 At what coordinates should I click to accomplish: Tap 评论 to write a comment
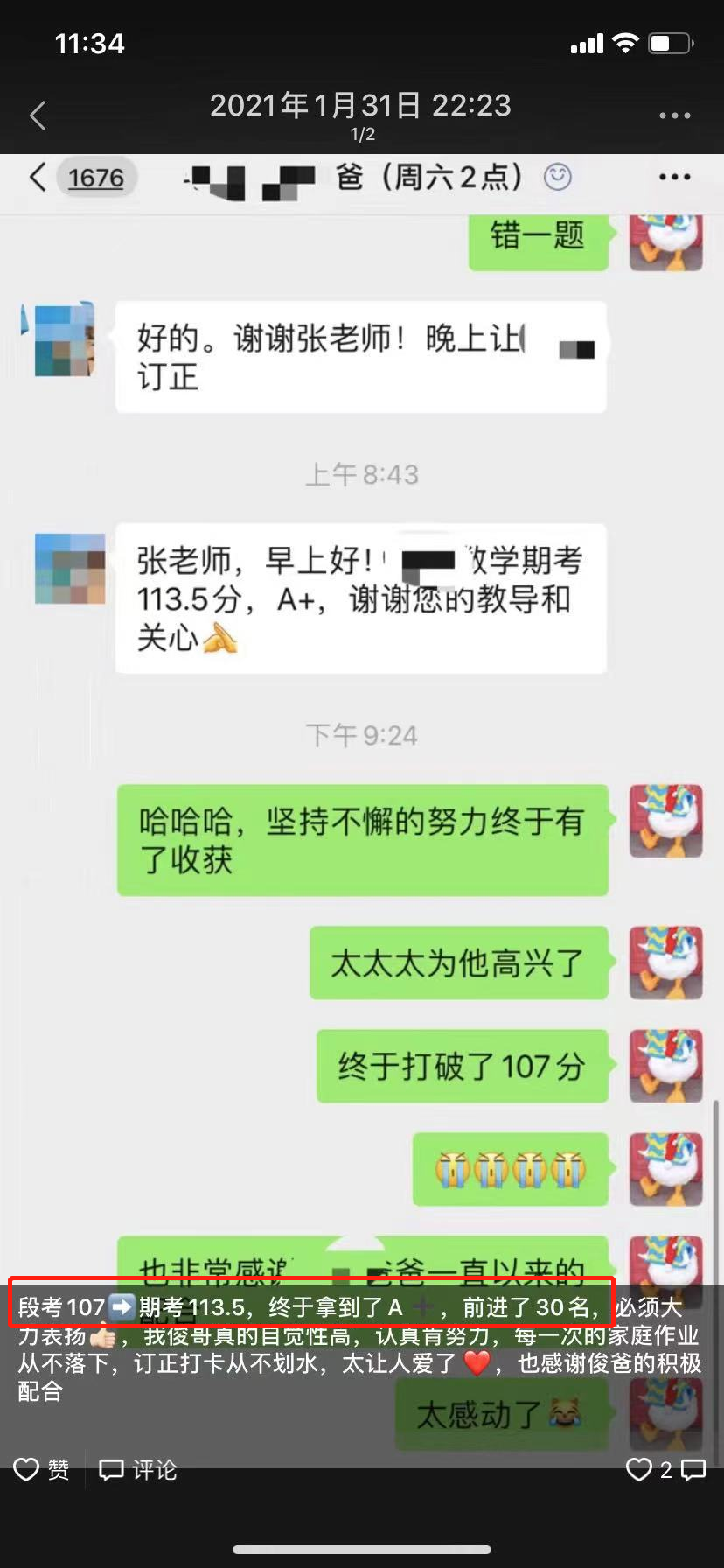pos(138,1469)
